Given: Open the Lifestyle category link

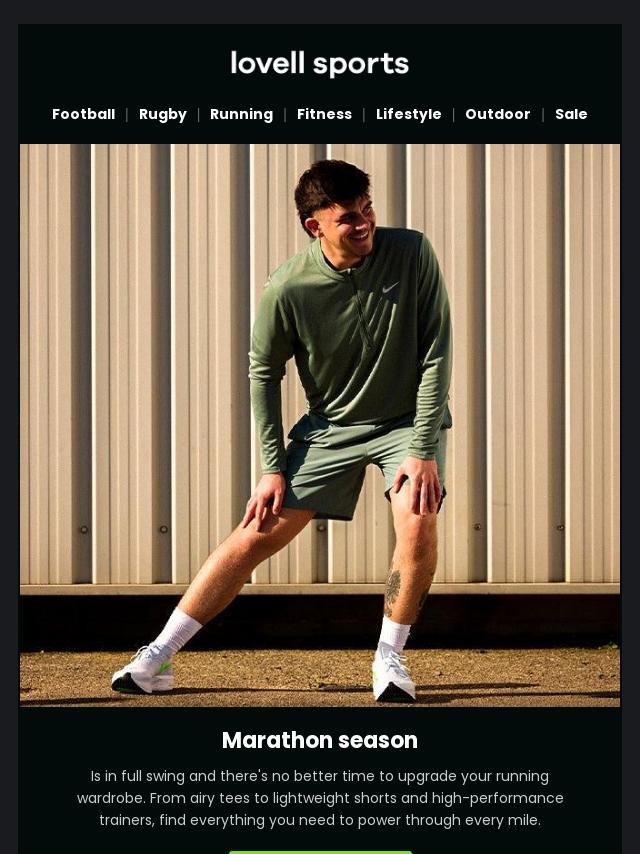Looking at the screenshot, I should click(408, 114).
